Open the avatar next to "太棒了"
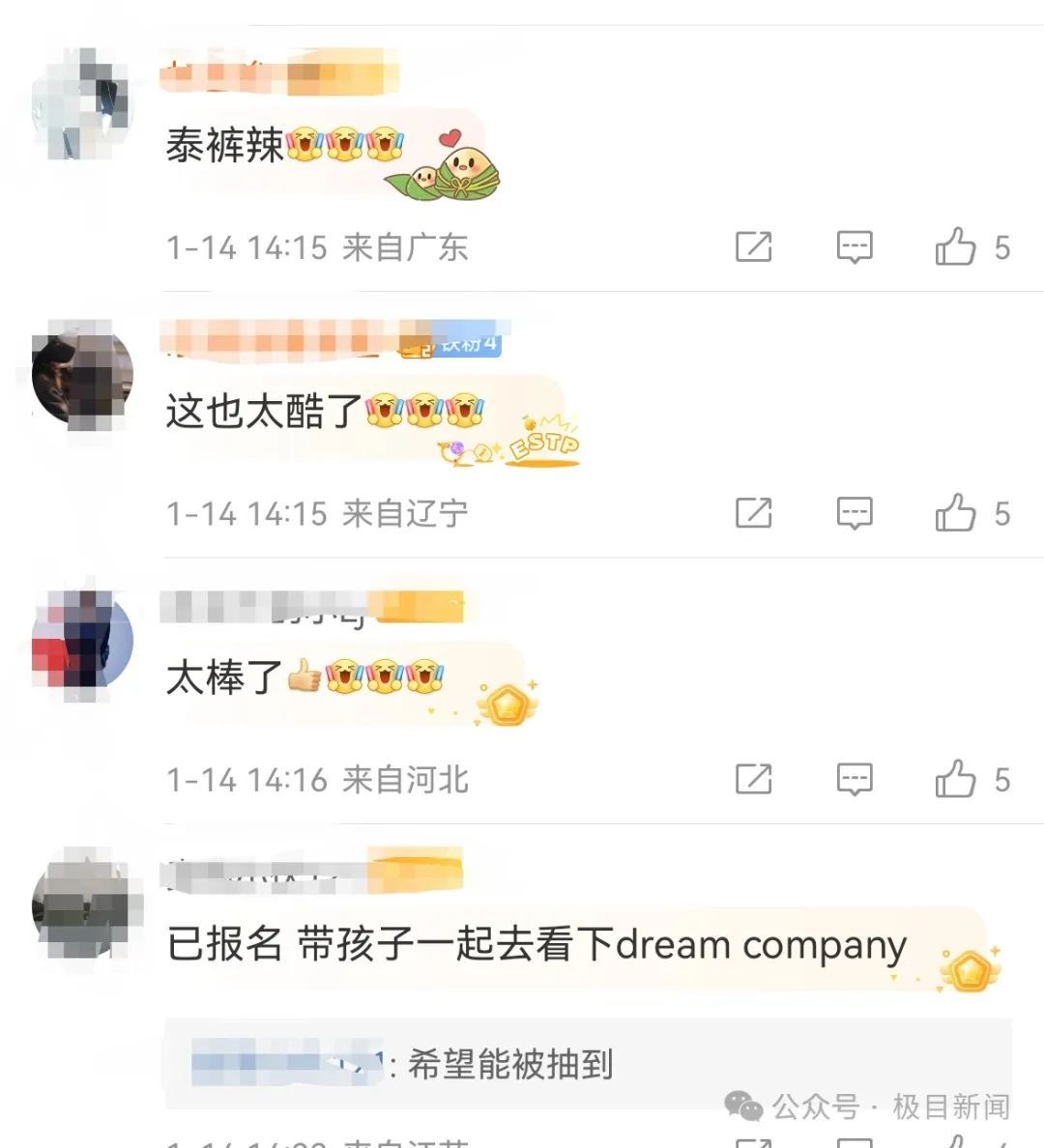Viewport: 1044px width, 1148px height. click(x=81, y=641)
